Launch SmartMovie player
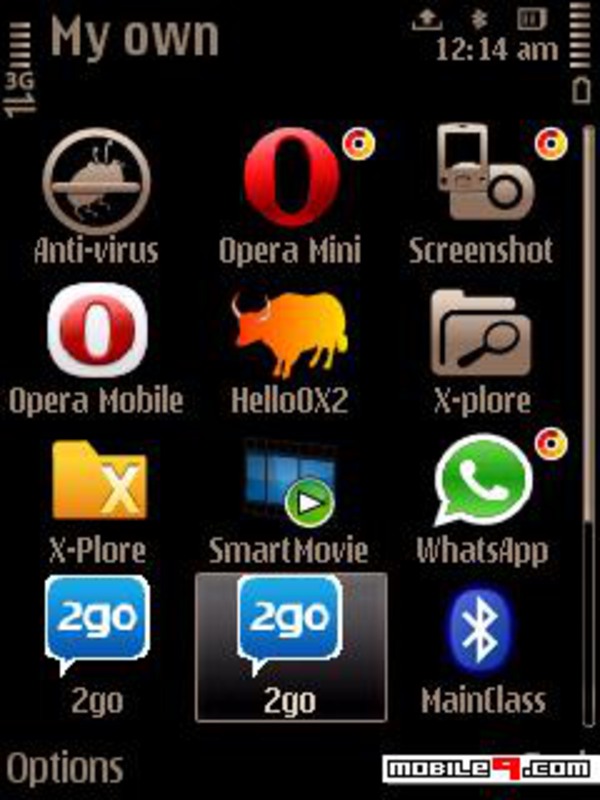 tap(290, 485)
